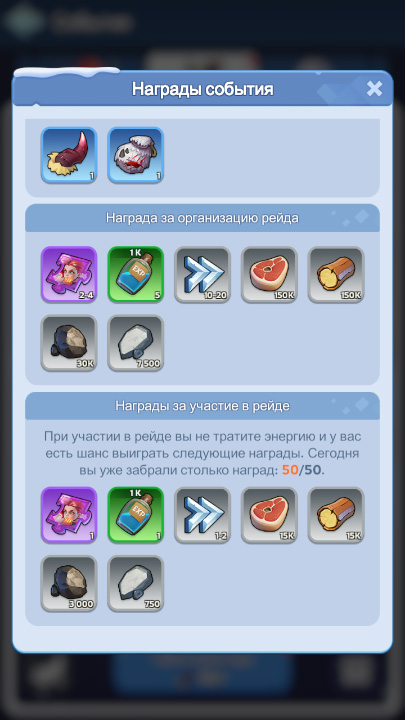Open the 3 000 coal reward details
405x720 pixels.
[x=69, y=584]
